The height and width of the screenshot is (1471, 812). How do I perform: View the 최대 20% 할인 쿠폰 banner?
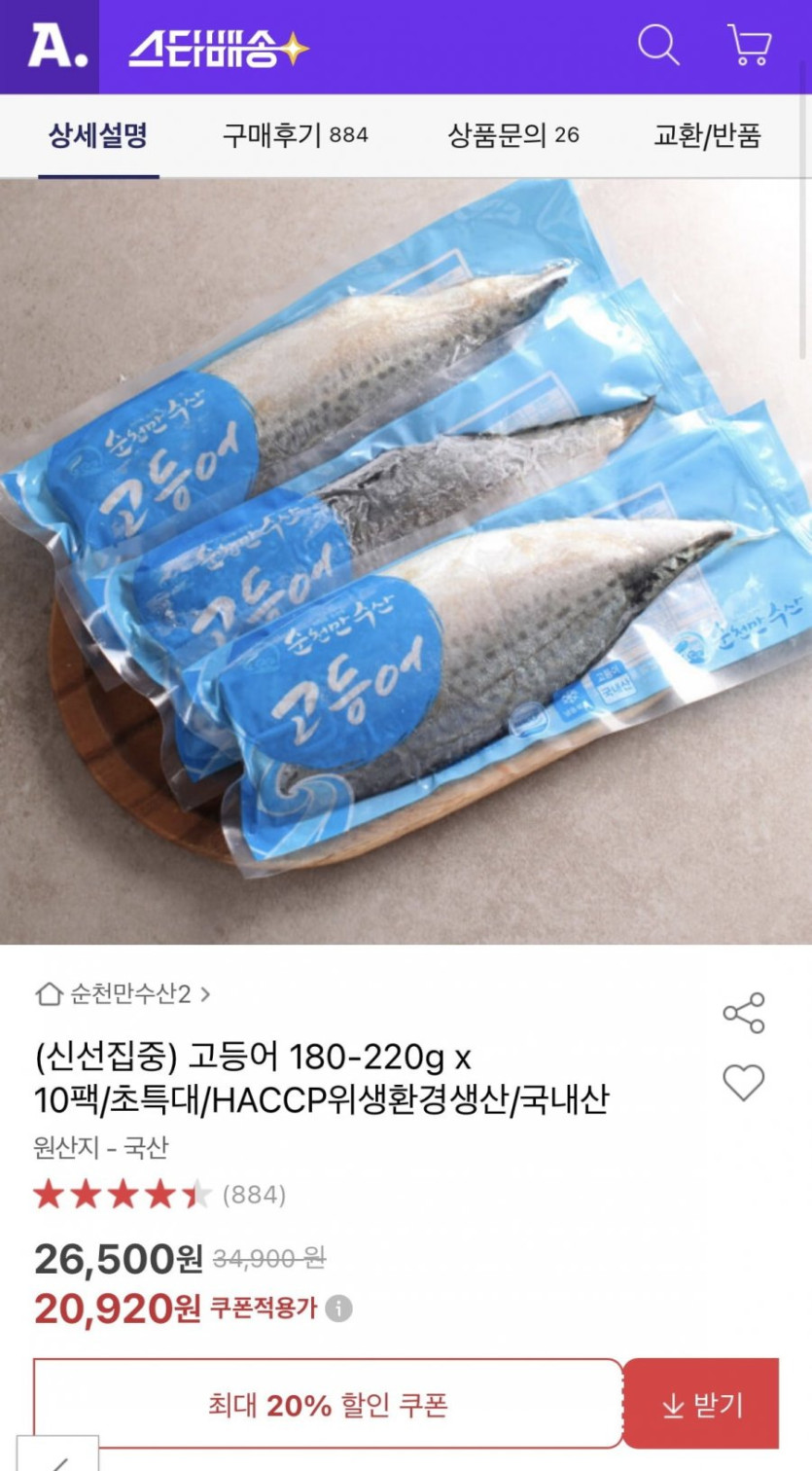click(x=328, y=1405)
